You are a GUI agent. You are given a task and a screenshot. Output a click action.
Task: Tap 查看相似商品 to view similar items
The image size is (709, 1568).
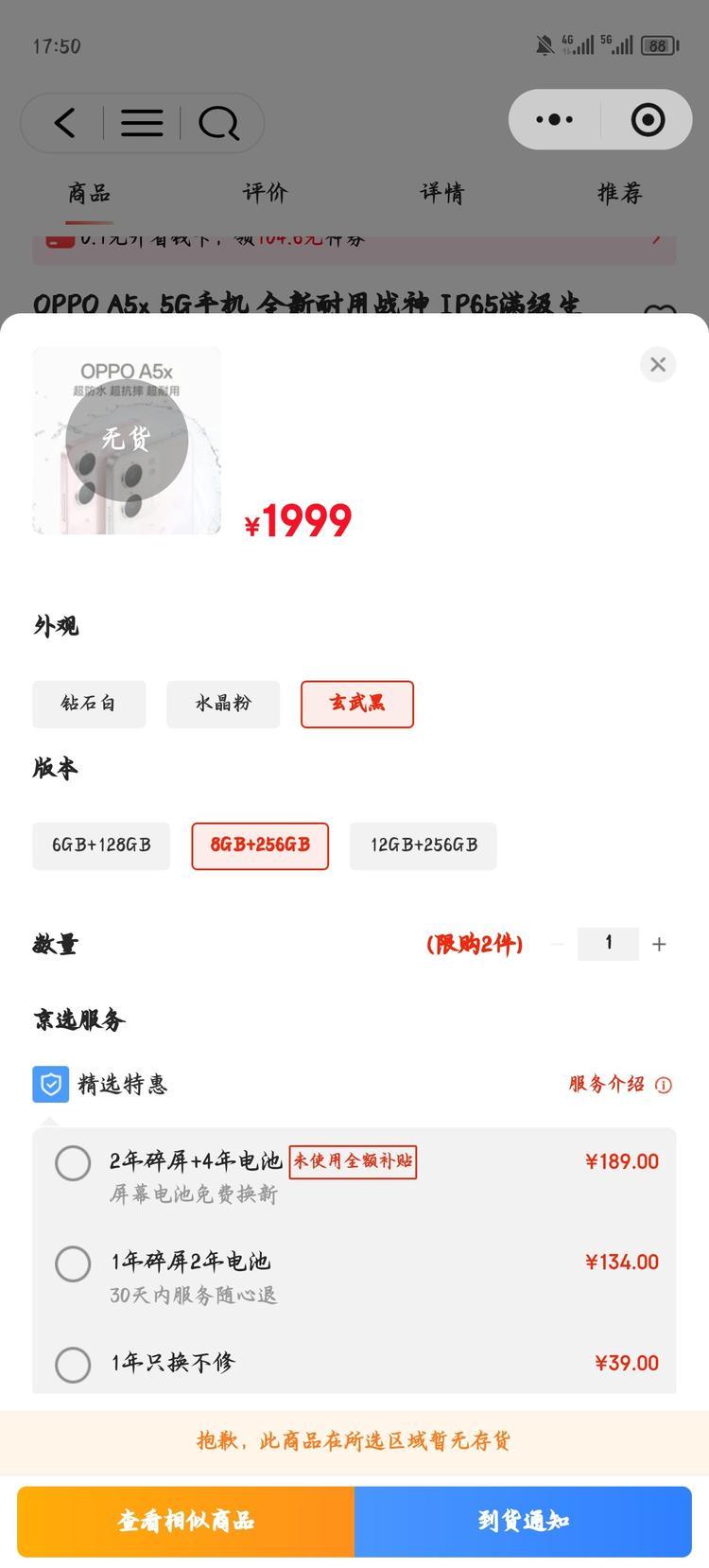pos(186,1521)
